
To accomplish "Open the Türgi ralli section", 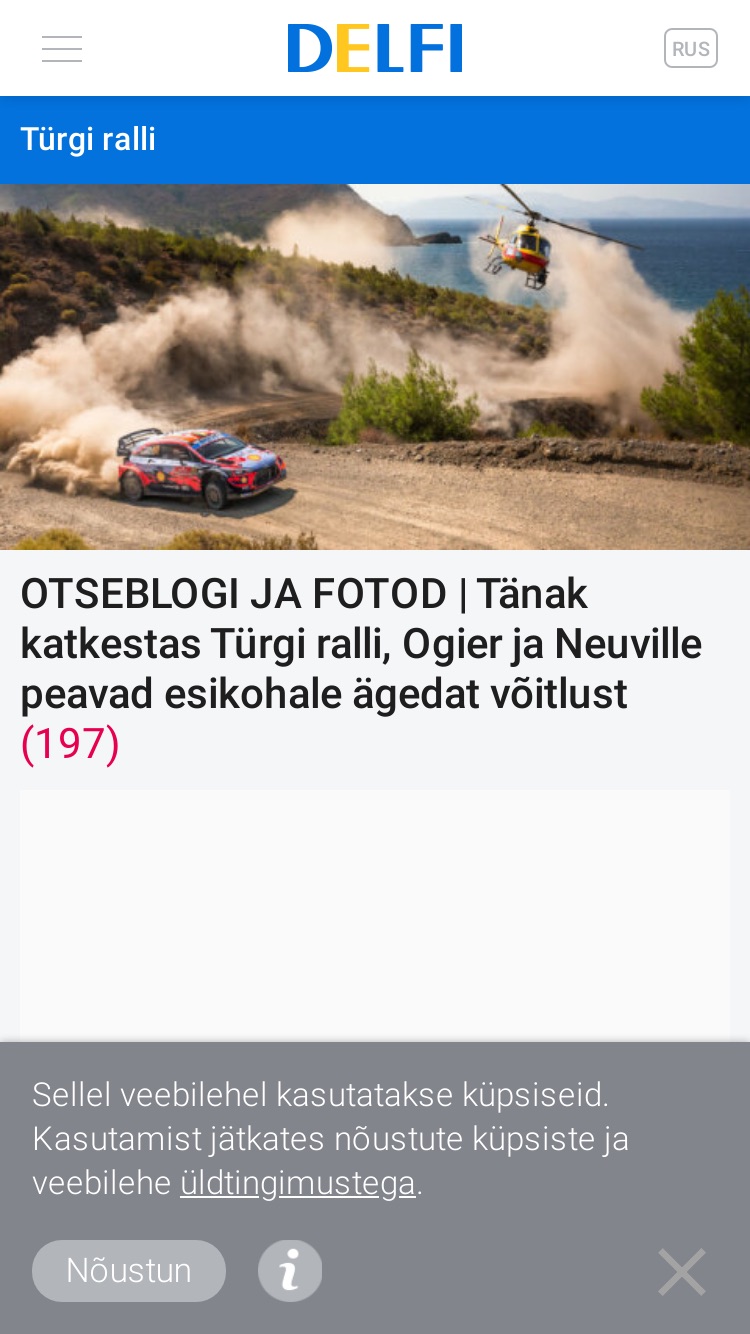I will coord(88,139).
